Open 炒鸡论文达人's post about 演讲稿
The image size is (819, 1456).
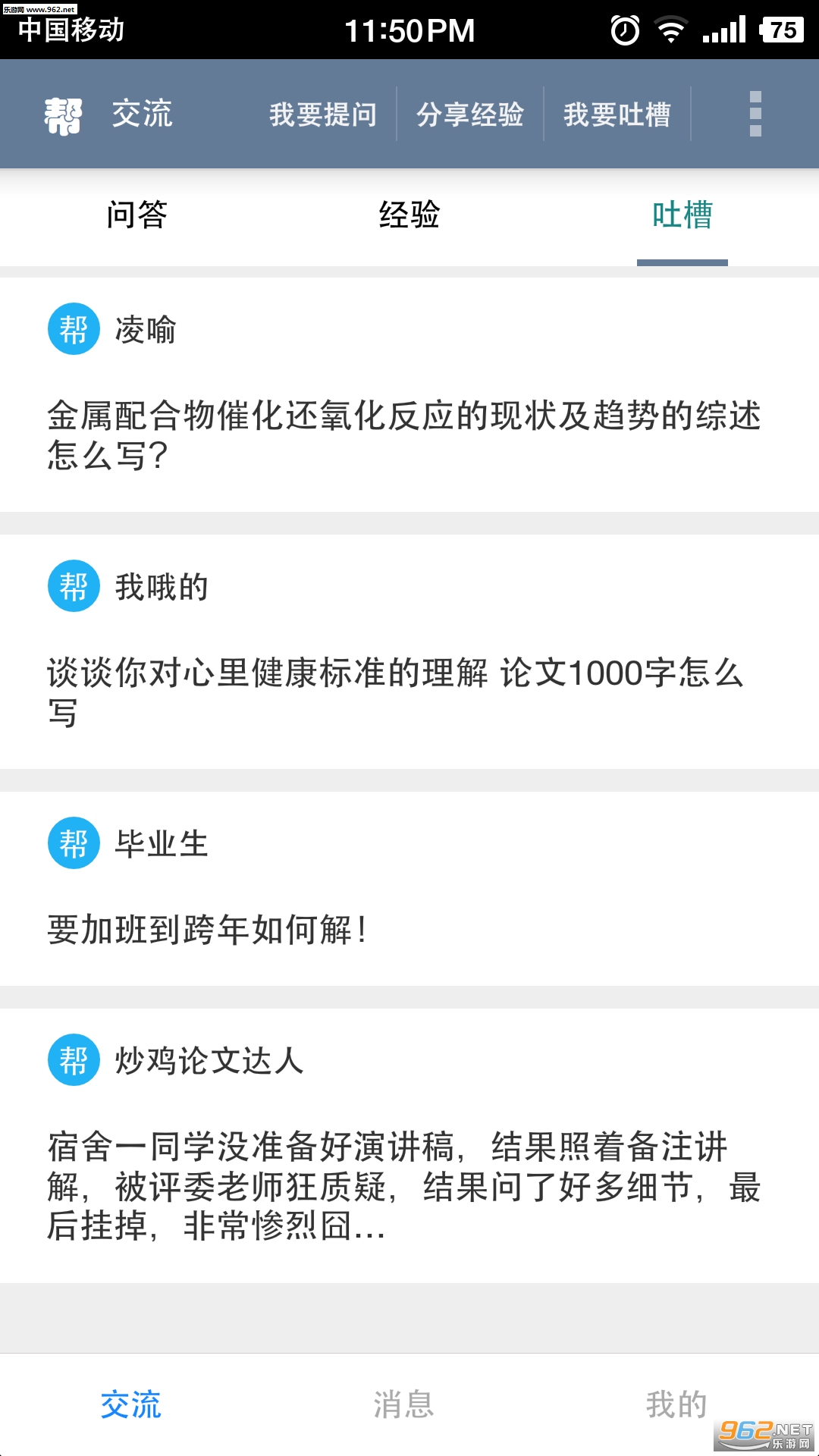pyautogui.click(x=404, y=1185)
